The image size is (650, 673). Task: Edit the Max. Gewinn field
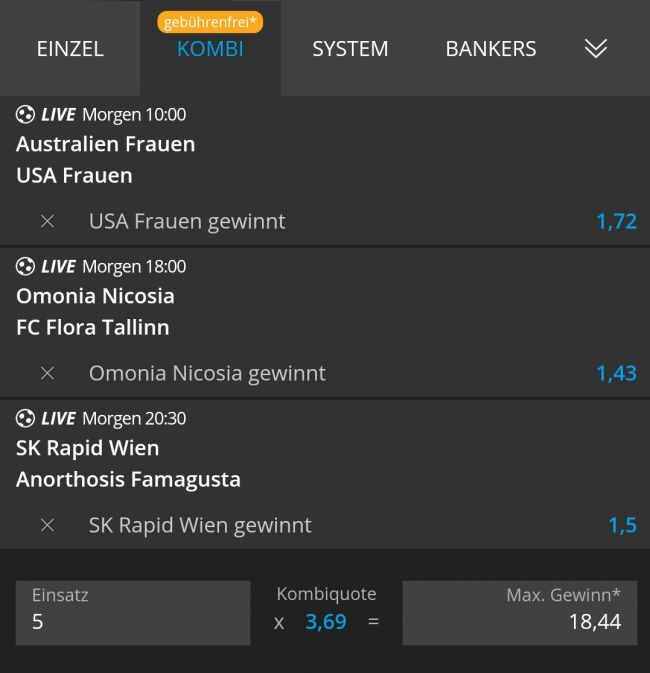point(519,613)
